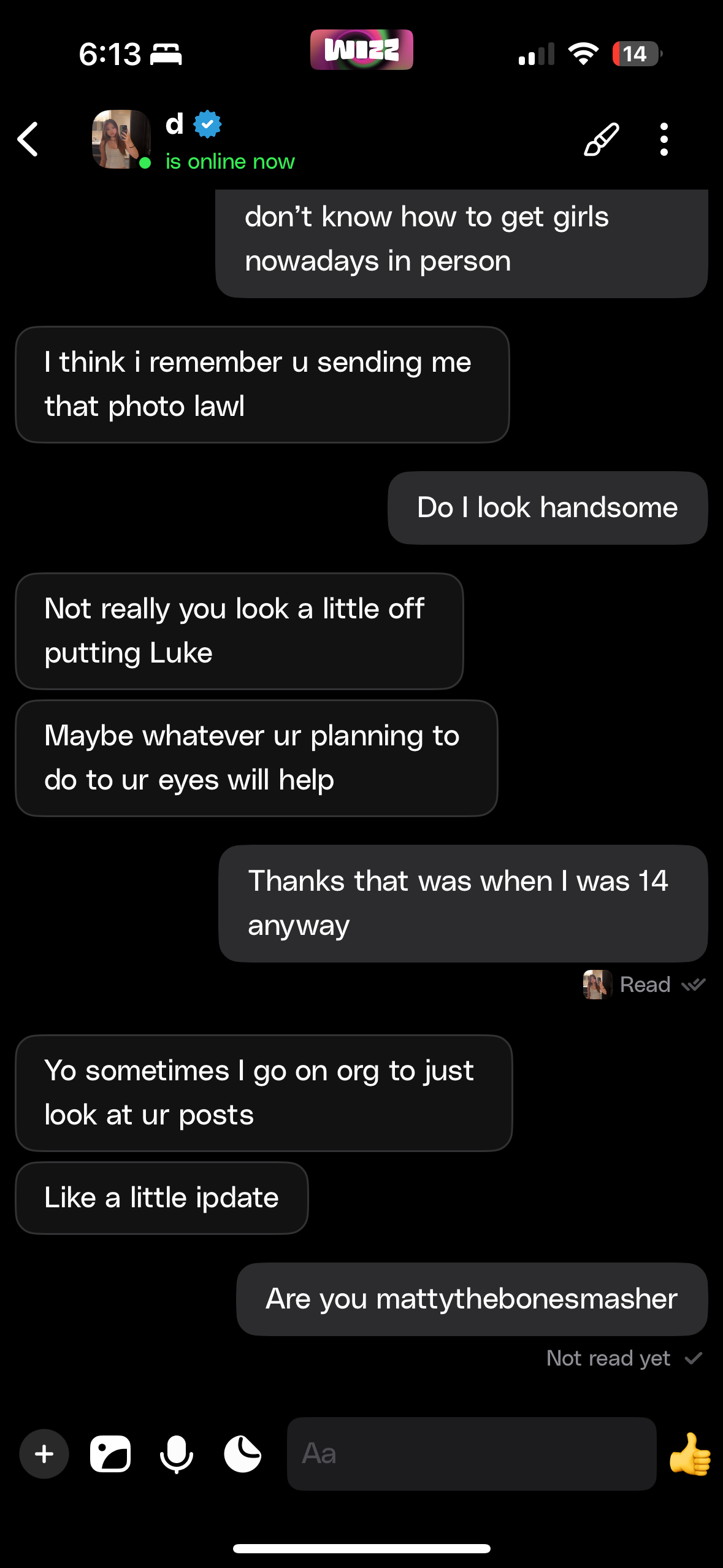Go back to the chat list
This screenshot has width=723, height=1568.
28,139
